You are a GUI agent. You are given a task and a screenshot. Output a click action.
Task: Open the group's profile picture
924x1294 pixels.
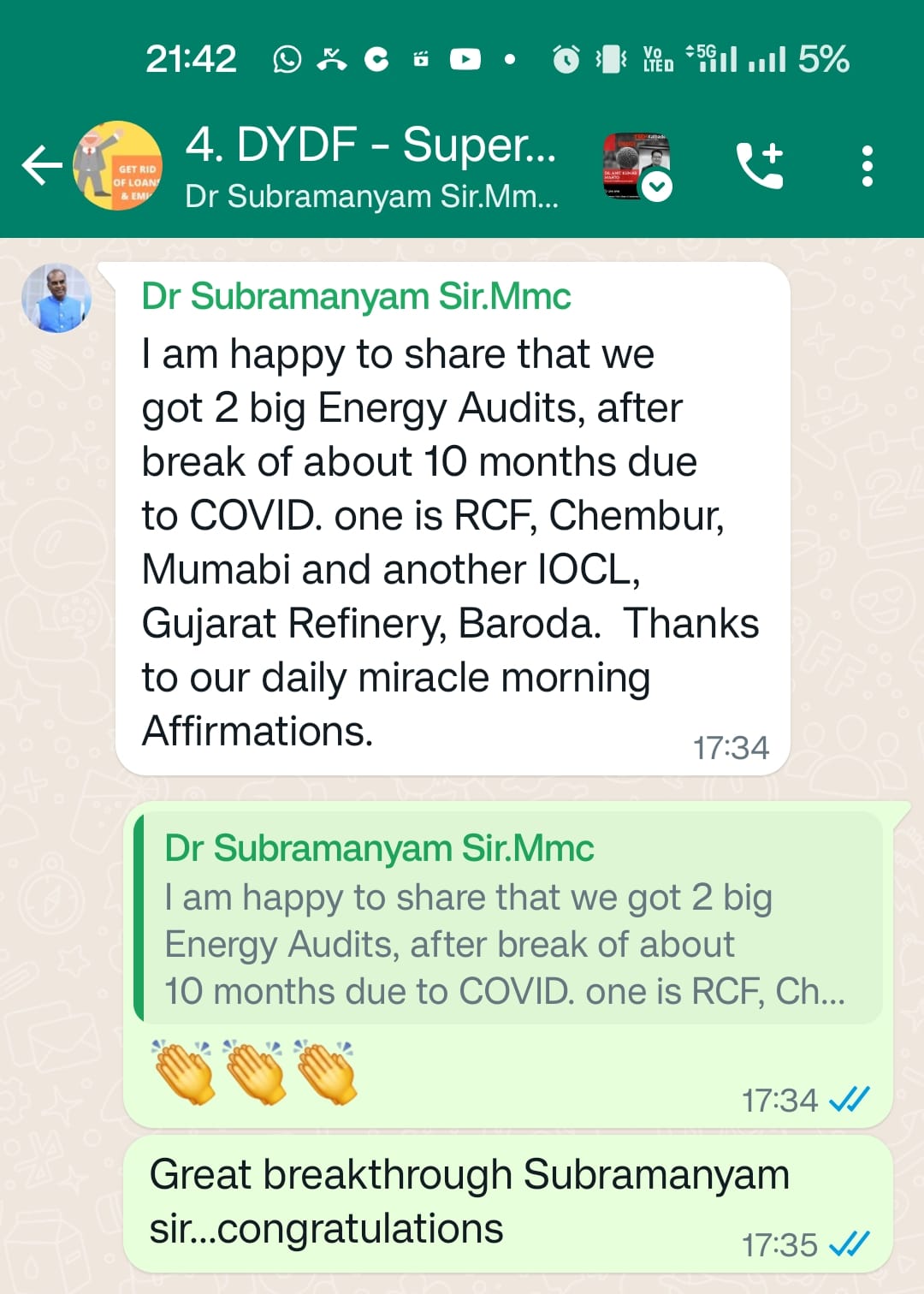click(x=118, y=166)
